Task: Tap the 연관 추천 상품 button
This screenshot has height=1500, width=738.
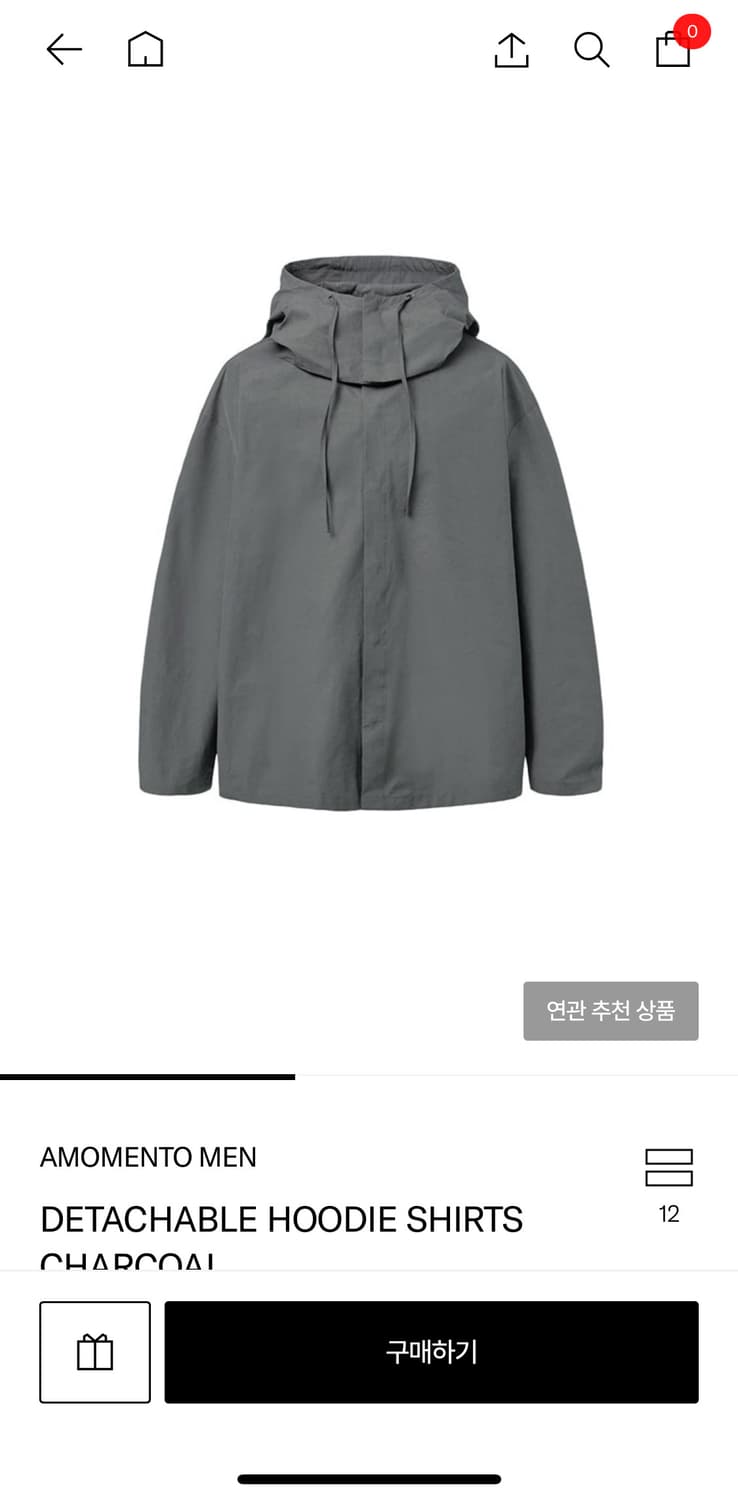Action: [611, 1011]
